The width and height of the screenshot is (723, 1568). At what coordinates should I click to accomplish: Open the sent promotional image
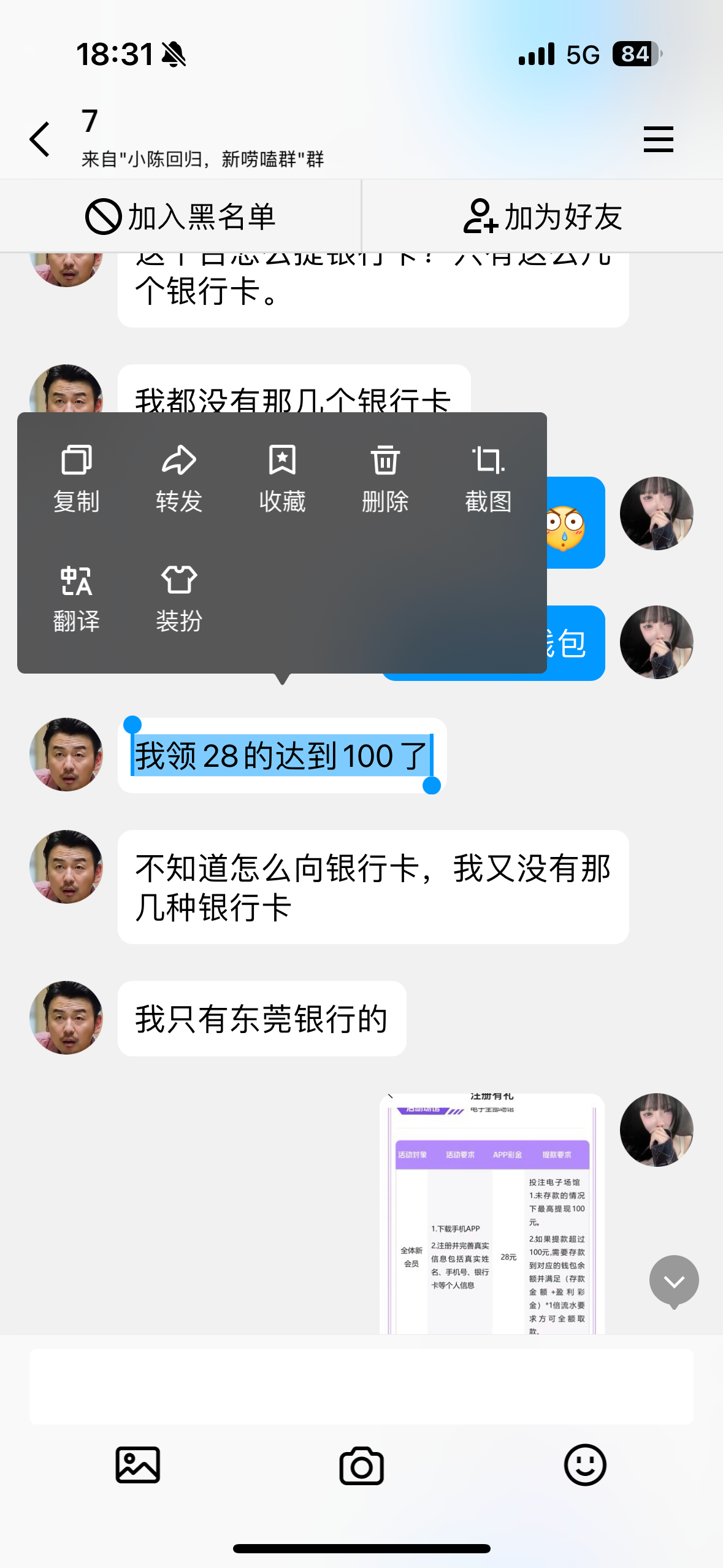[x=492, y=1213]
